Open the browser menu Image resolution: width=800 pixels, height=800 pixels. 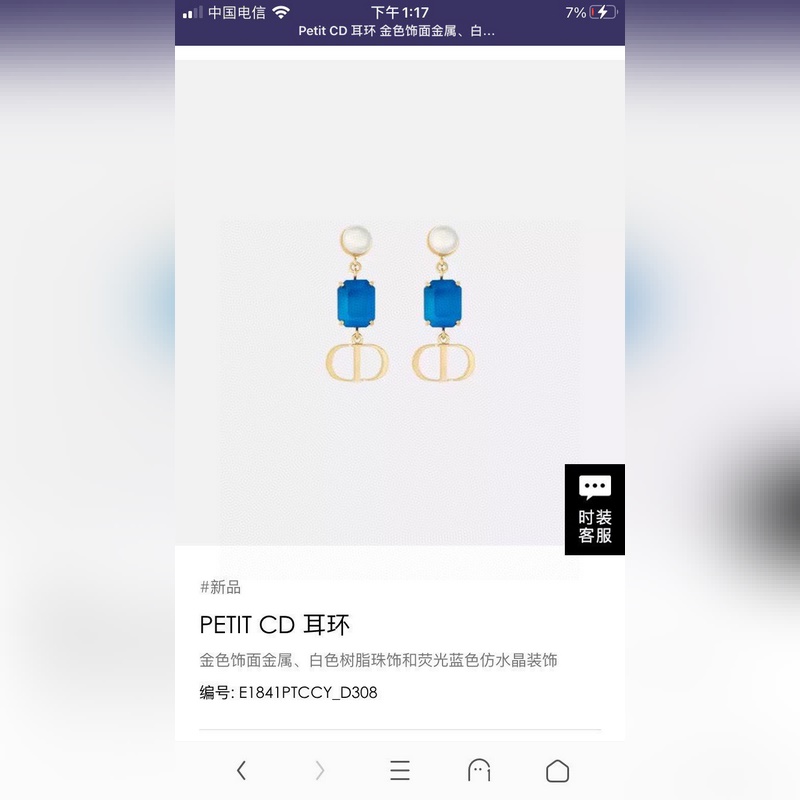400,770
